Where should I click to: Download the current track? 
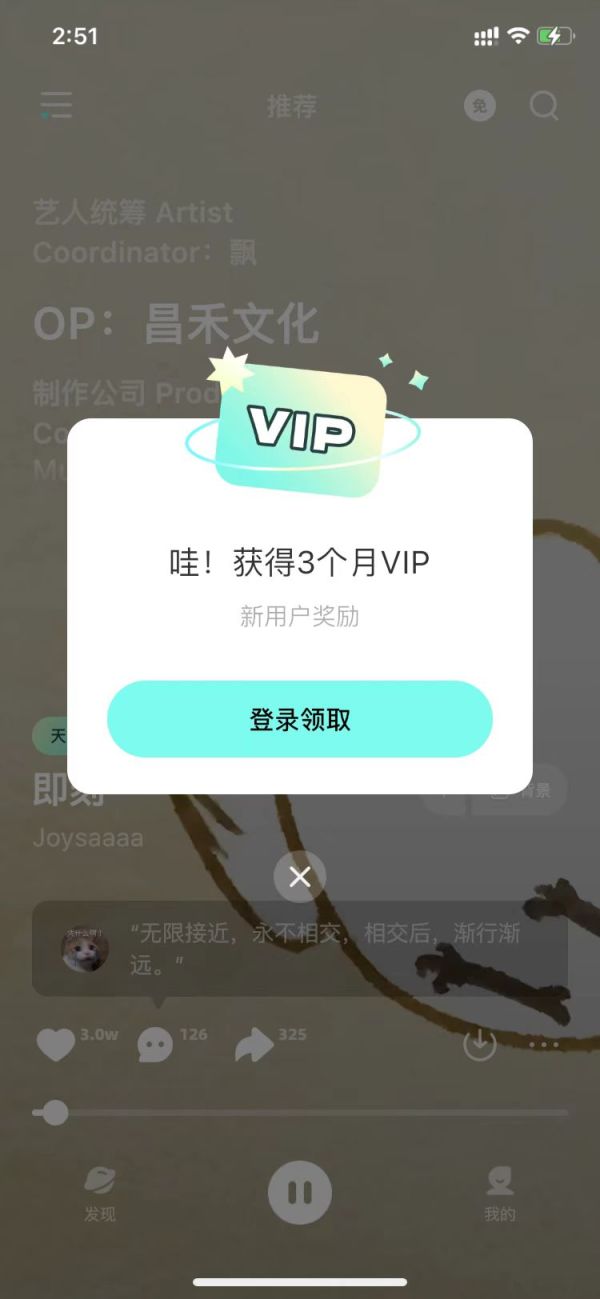tap(480, 1044)
